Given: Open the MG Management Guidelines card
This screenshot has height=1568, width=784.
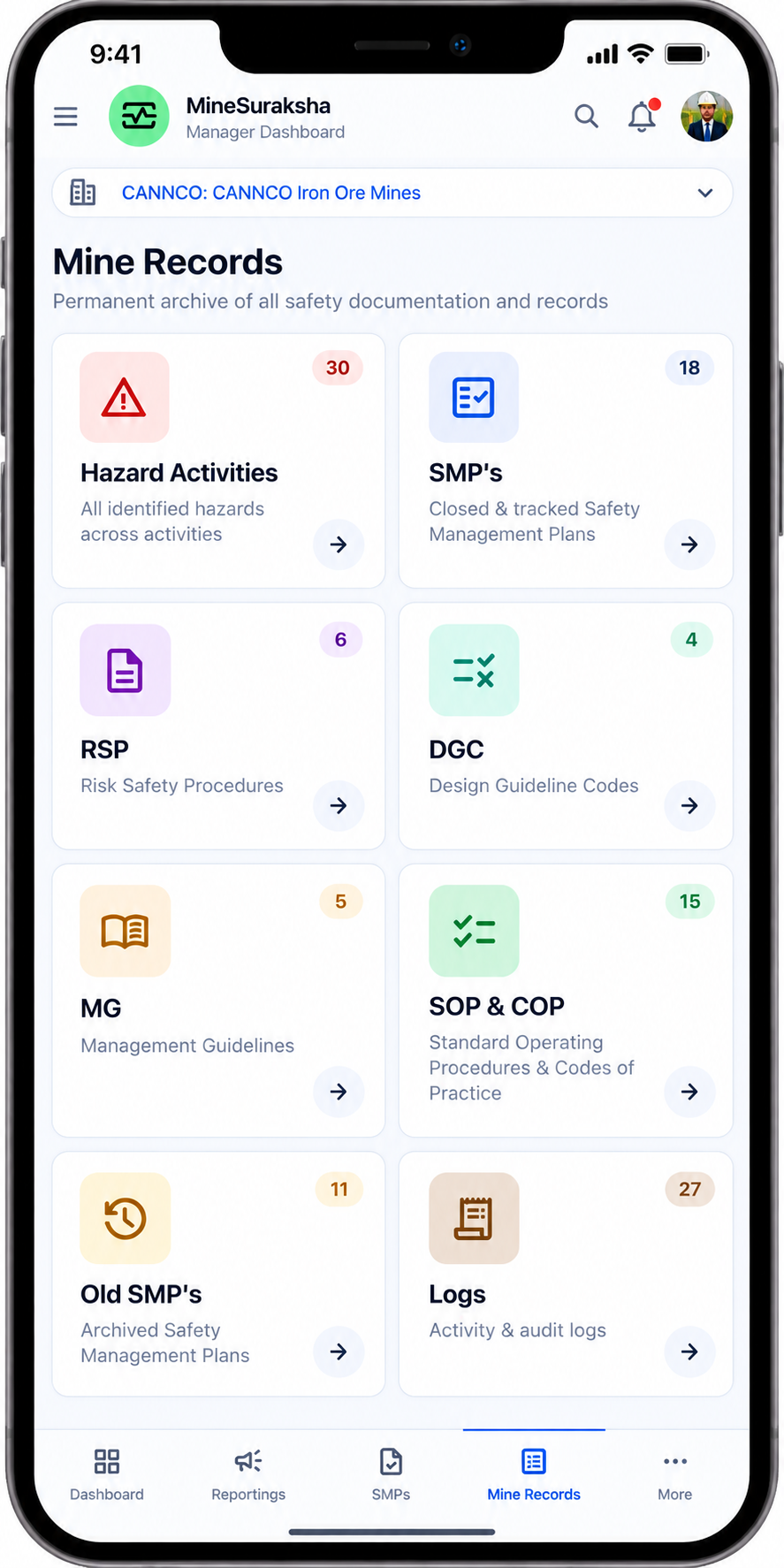Looking at the screenshot, I should [218, 1001].
